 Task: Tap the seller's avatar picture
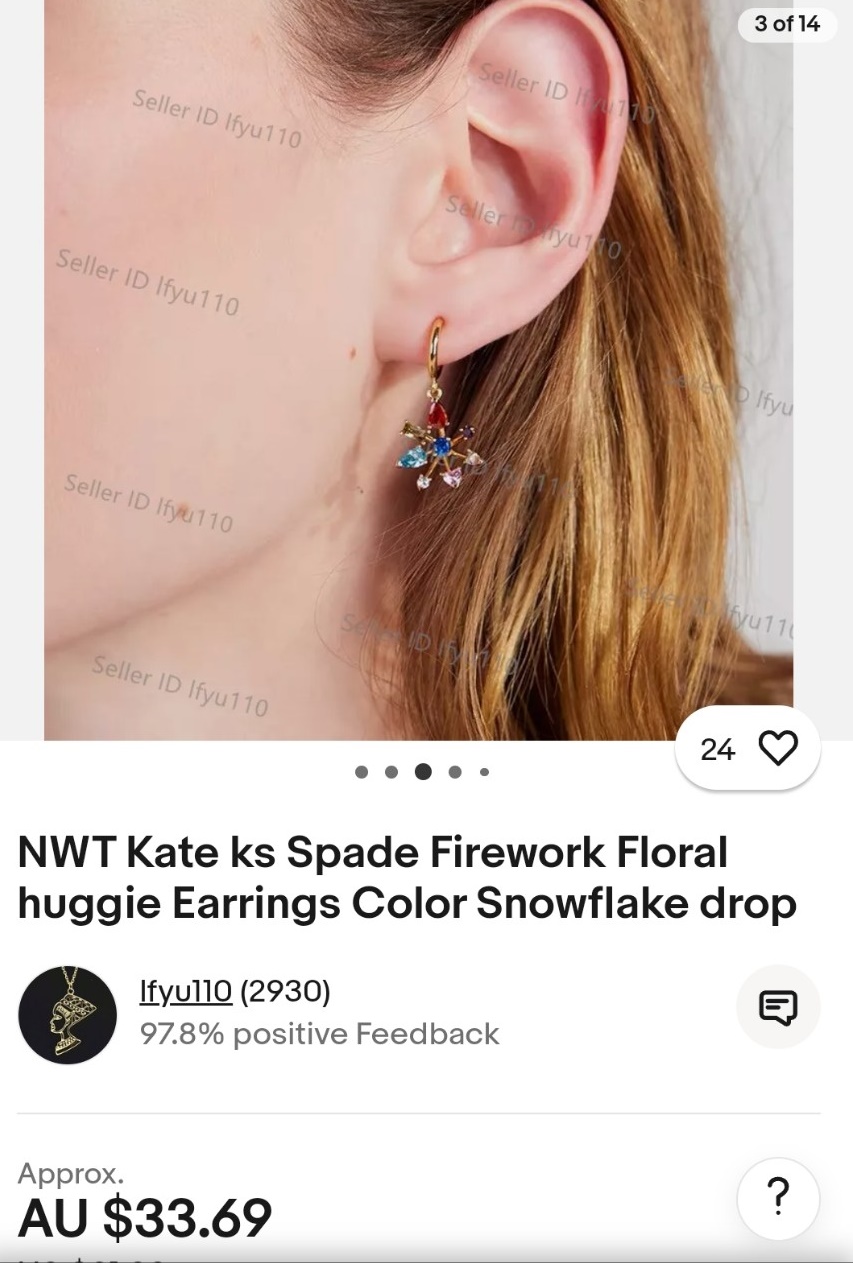click(68, 1014)
